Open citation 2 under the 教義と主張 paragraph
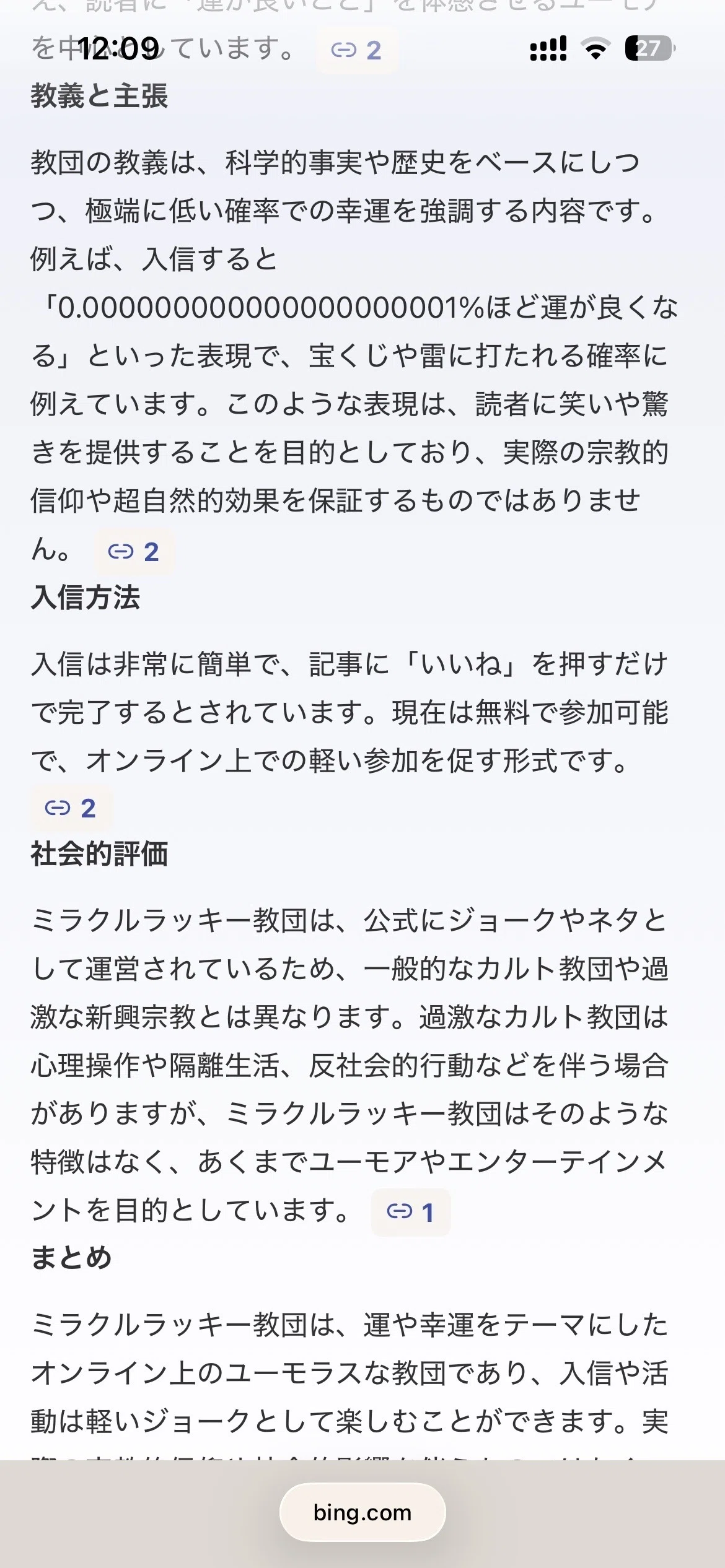The width and height of the screenshot is (725, 1568). click(133, 551)
